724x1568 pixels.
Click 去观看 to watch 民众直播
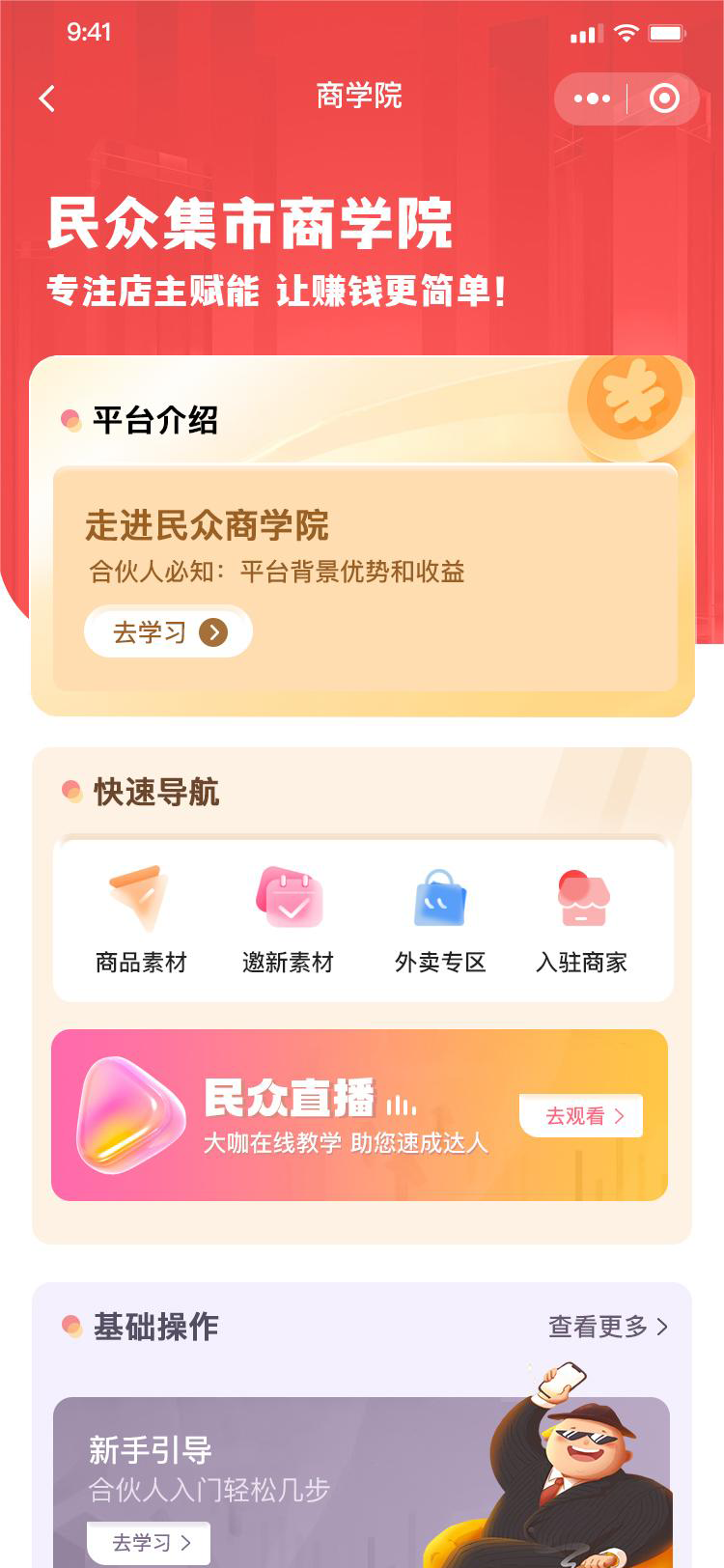click(x=580, y=1114)
